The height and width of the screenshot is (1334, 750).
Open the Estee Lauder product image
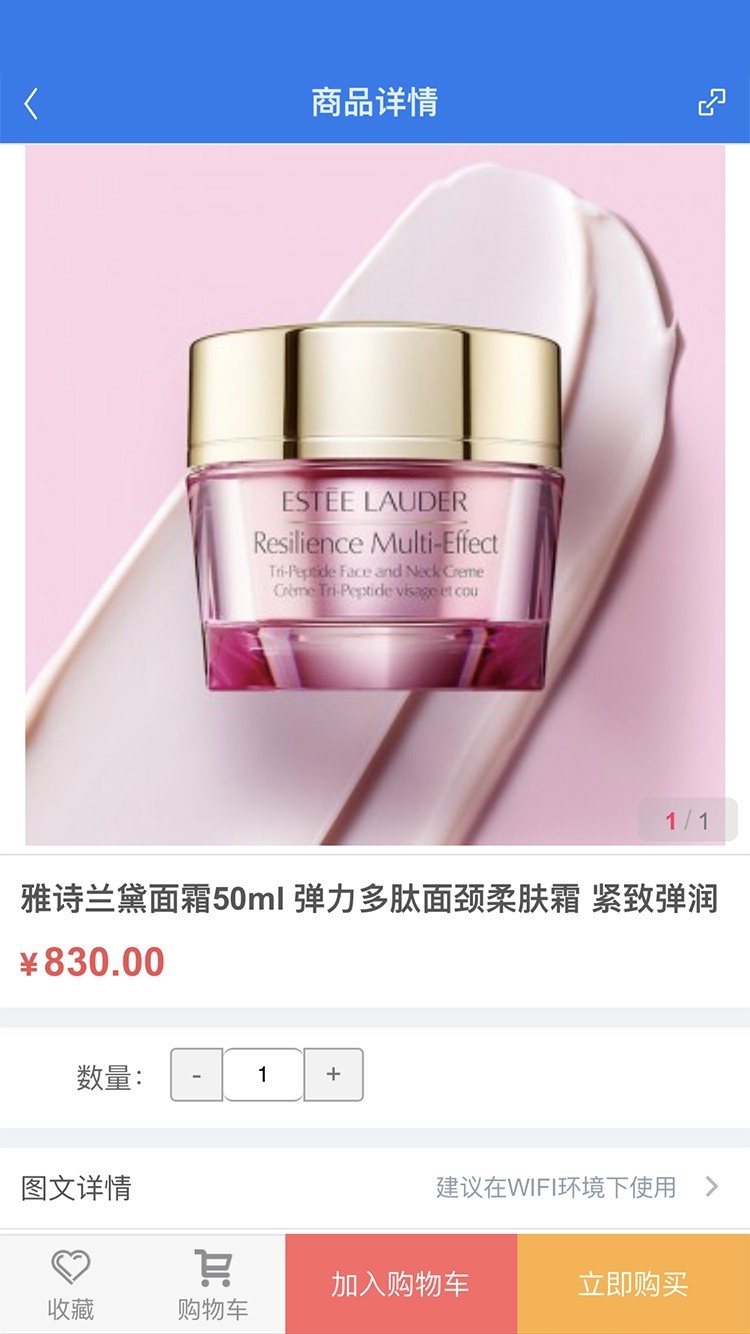(x=375, y=495)
